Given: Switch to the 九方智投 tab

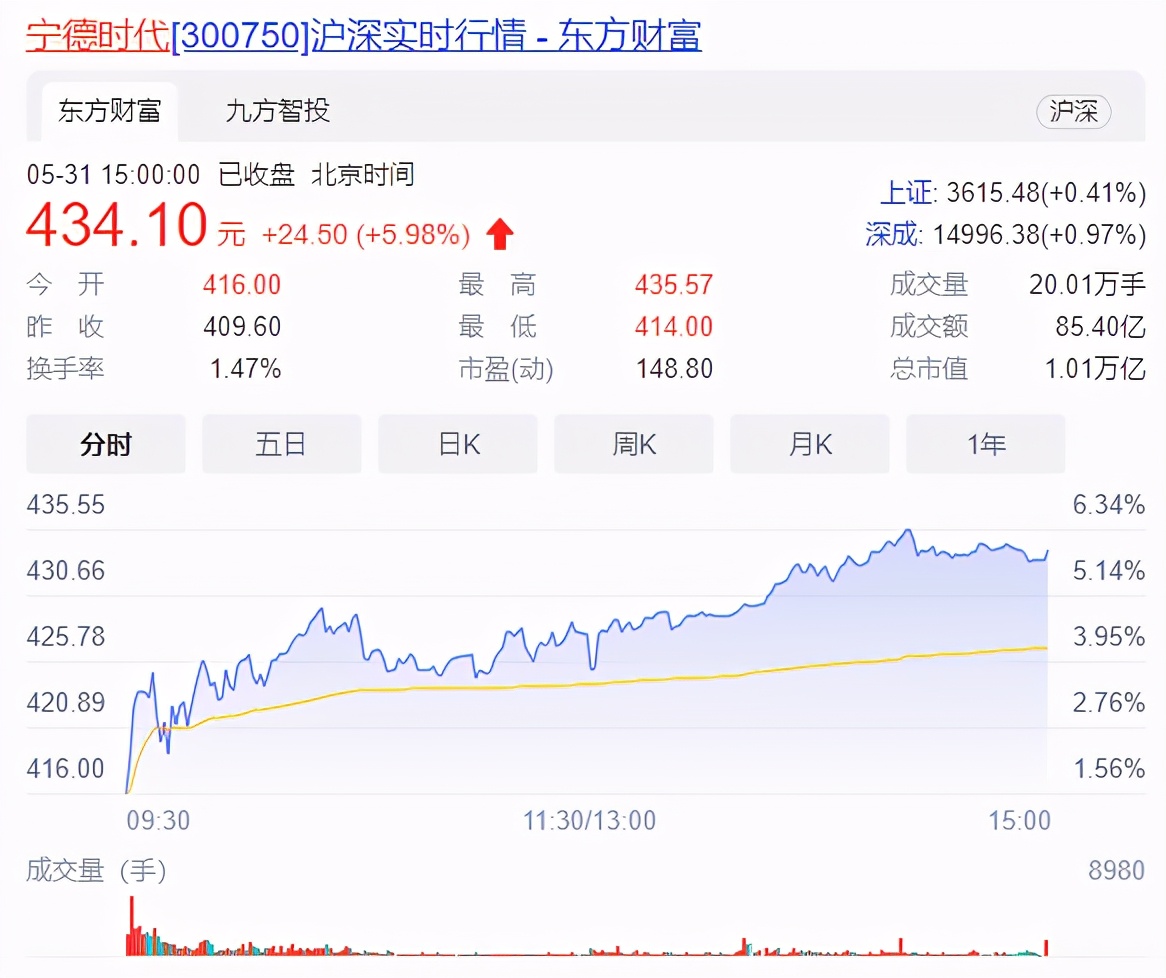Looking at the screenshot, I should coord(278,111).
